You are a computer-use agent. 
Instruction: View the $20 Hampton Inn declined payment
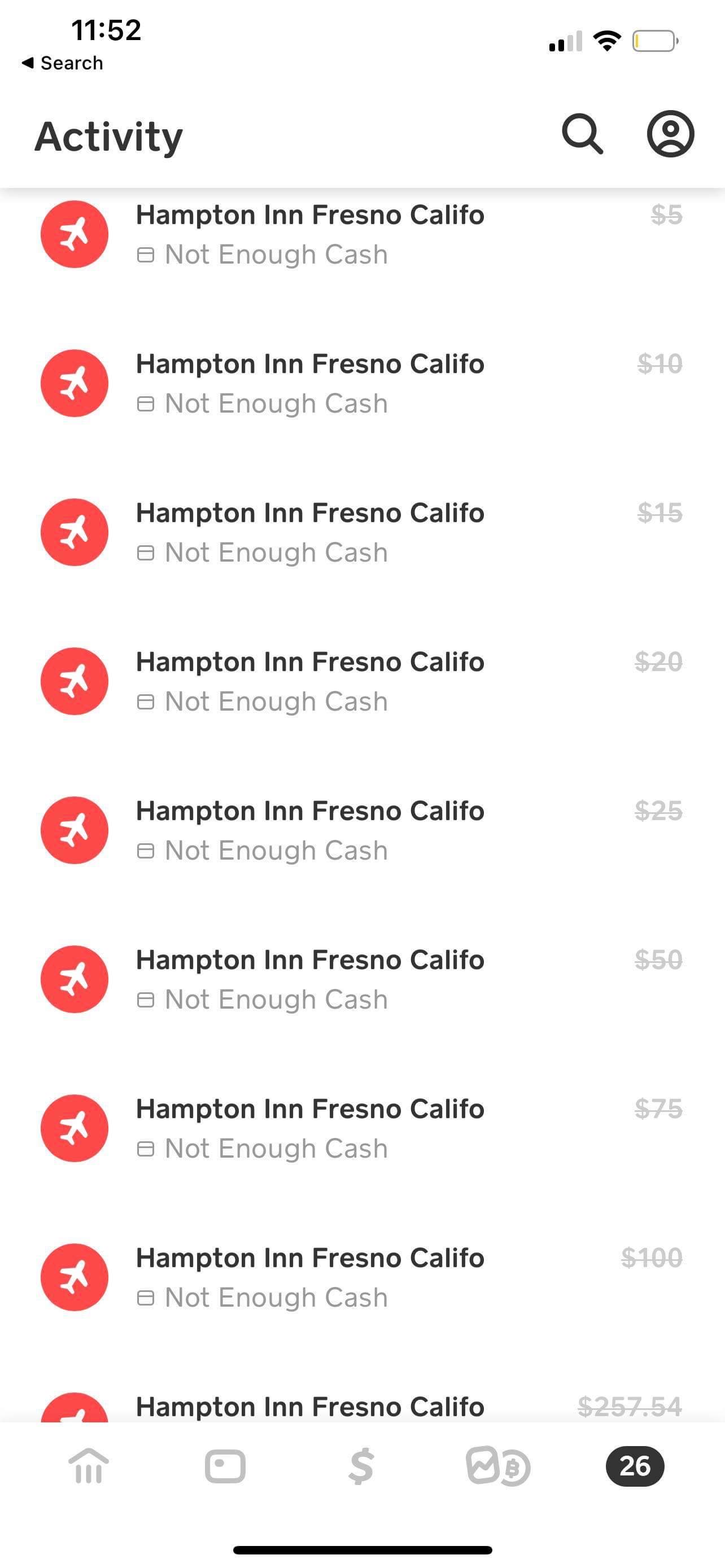click(x=361, y=681)
